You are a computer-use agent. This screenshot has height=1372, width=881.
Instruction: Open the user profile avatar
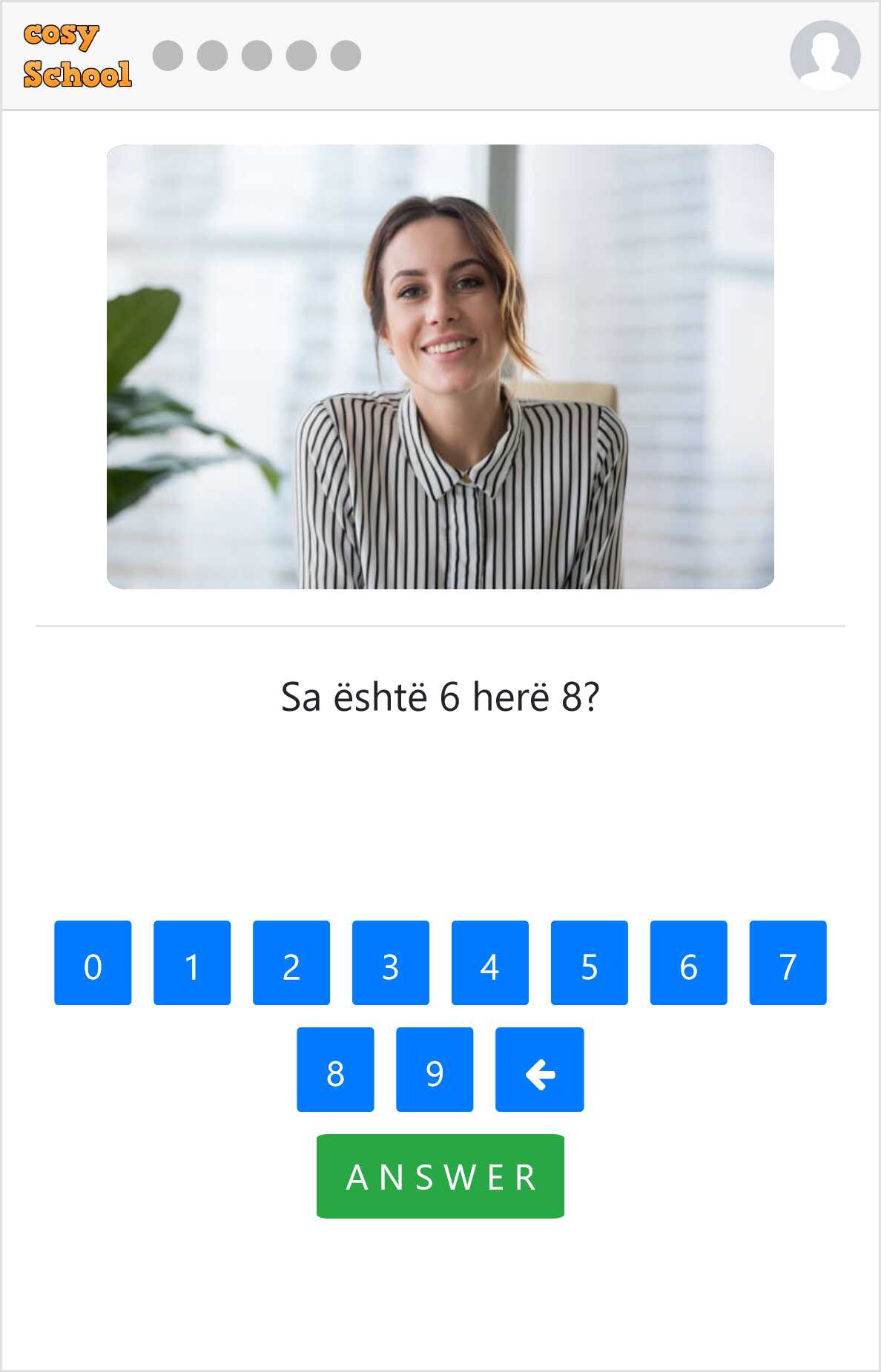click(x=825, y=55)
